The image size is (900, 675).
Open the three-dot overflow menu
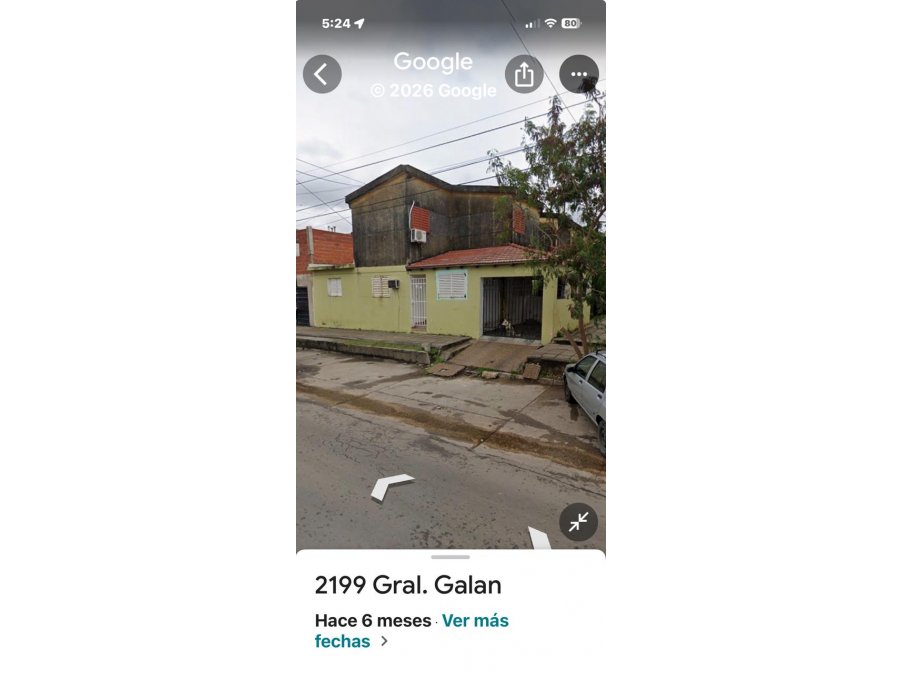tap(579, 74)
